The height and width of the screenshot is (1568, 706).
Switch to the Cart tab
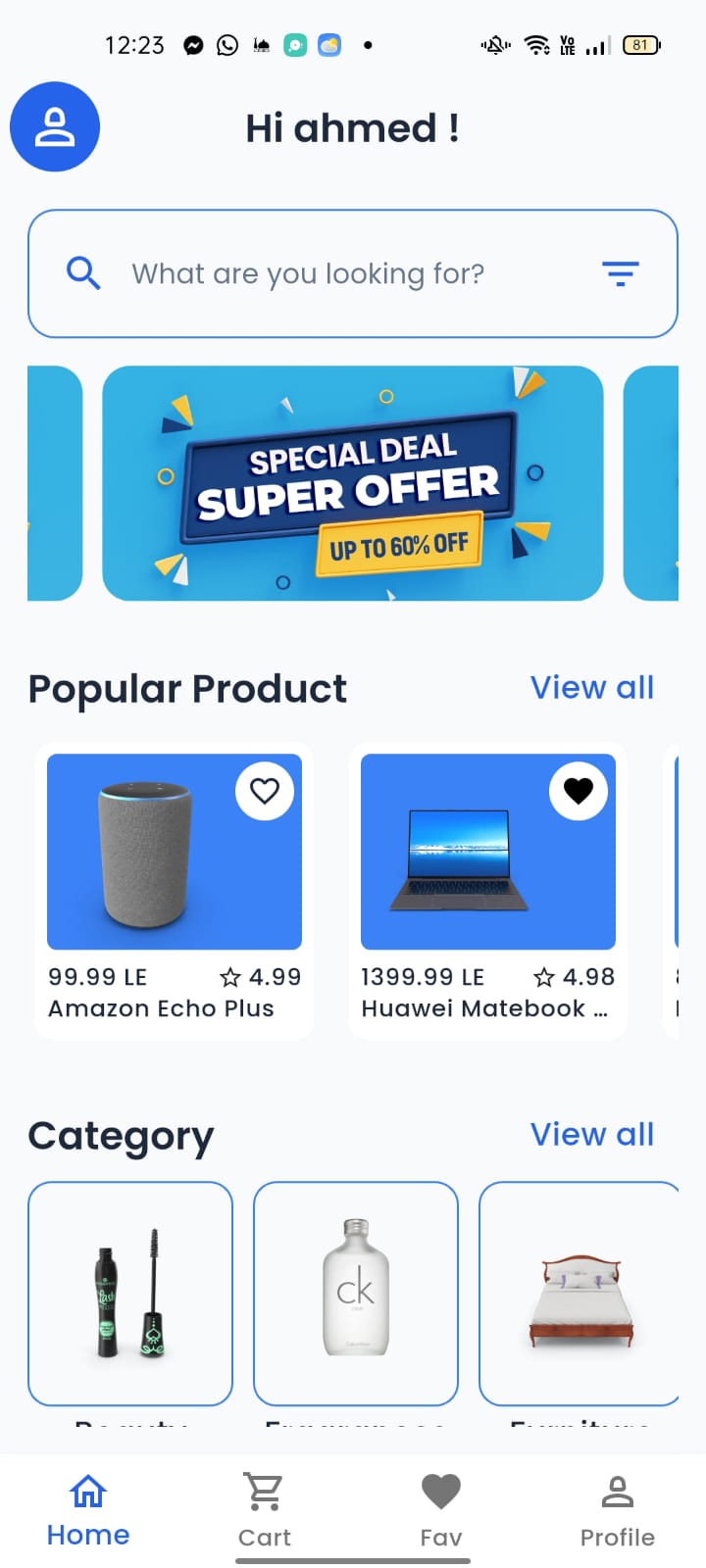(265, 1511)
